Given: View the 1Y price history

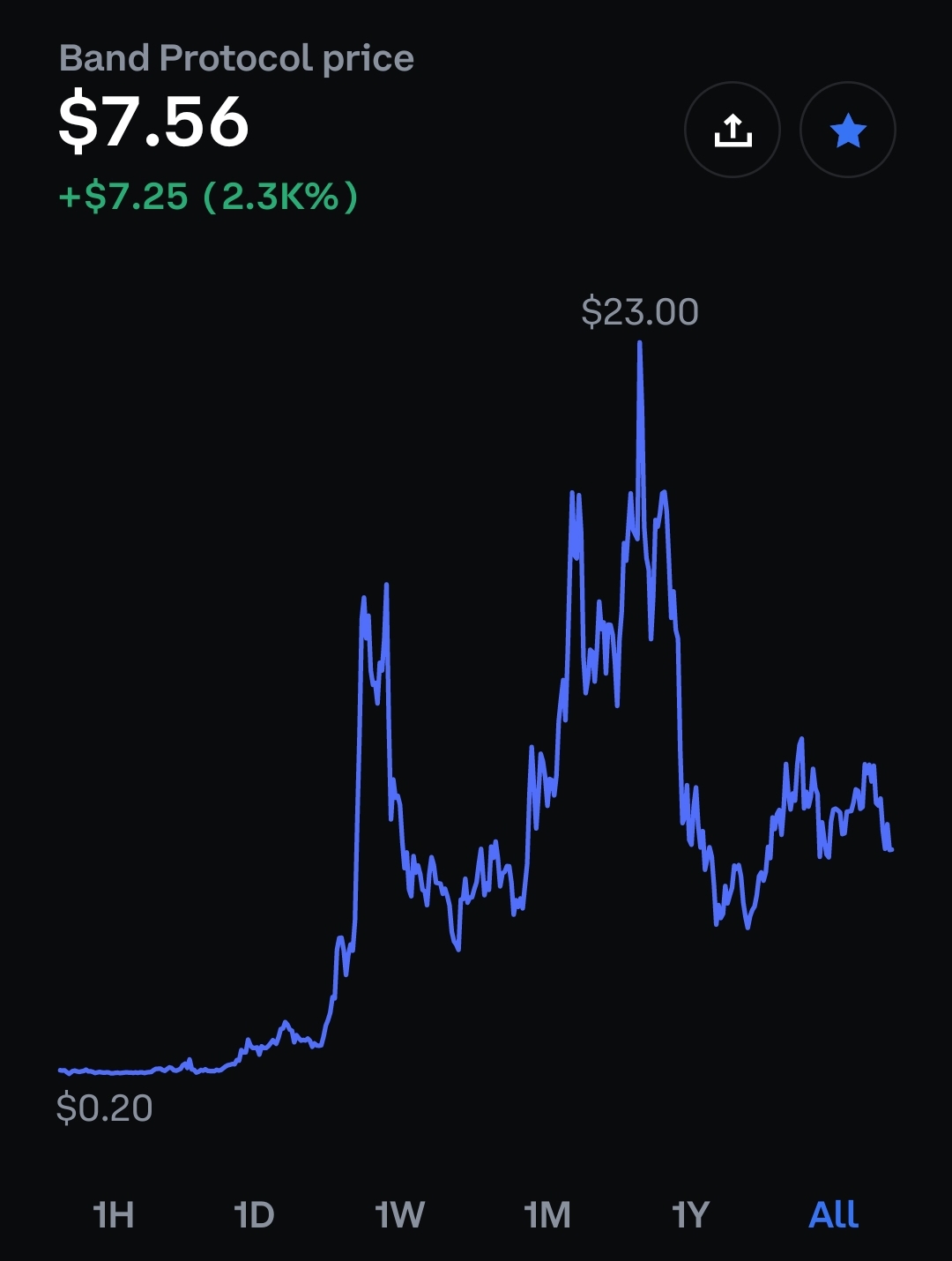Looking at the screenshot, I should (x=690, y=1214).
